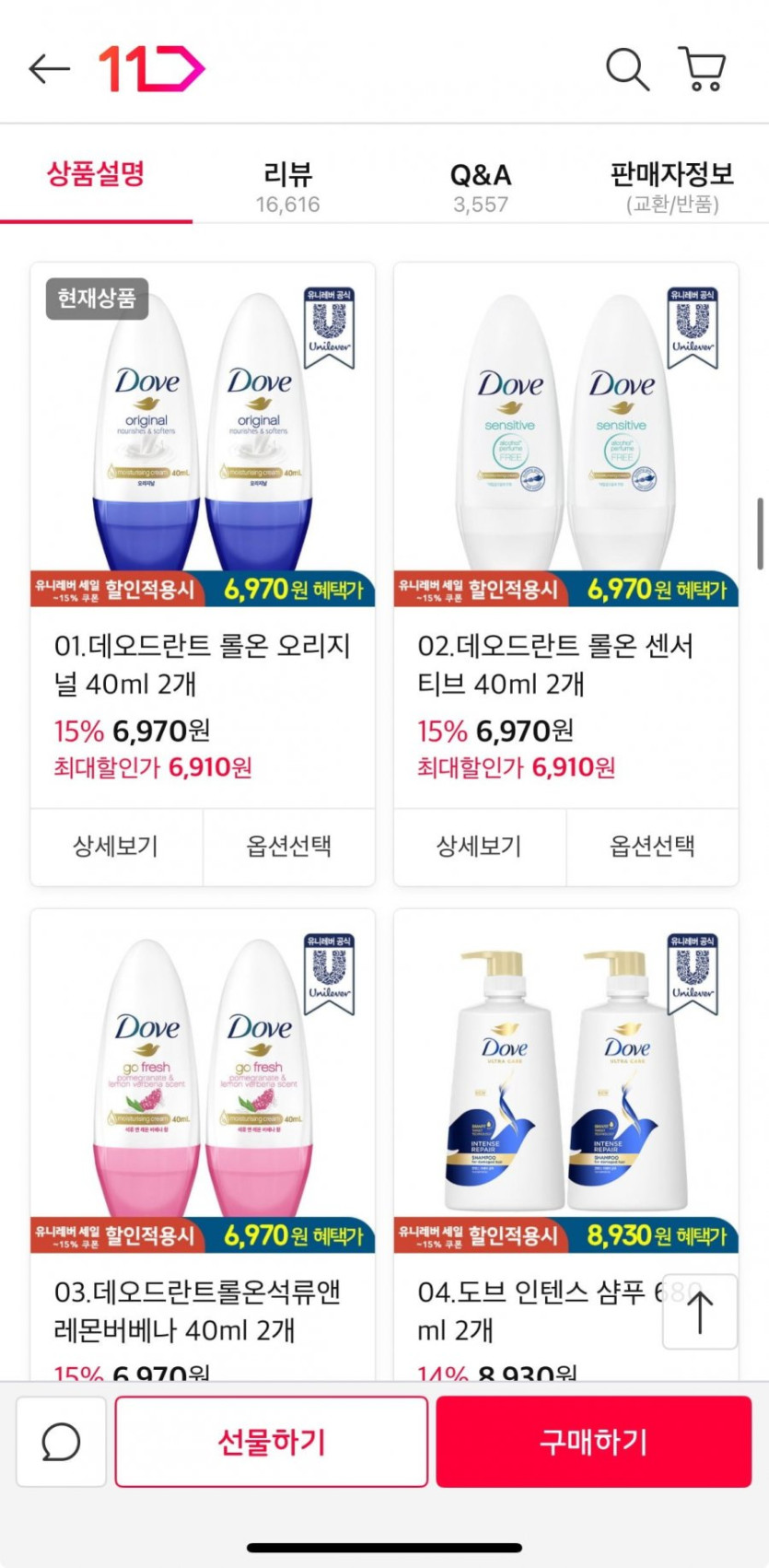Open the 02 센서티브 product image
This screenshot has height=1568, width=769.
point(566,435)
